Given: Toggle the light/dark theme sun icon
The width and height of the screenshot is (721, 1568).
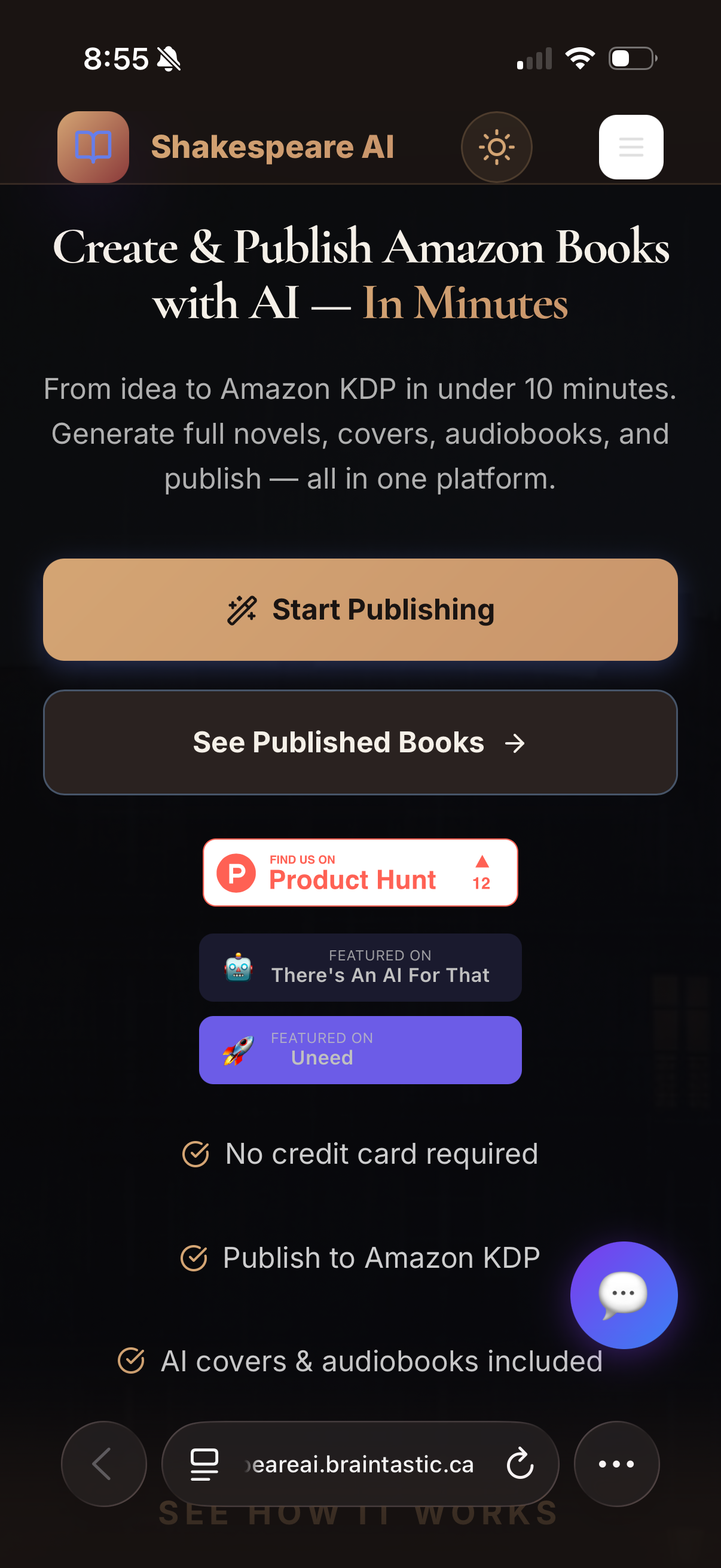Looking at the screenshot, I should (x=496, y=147).
